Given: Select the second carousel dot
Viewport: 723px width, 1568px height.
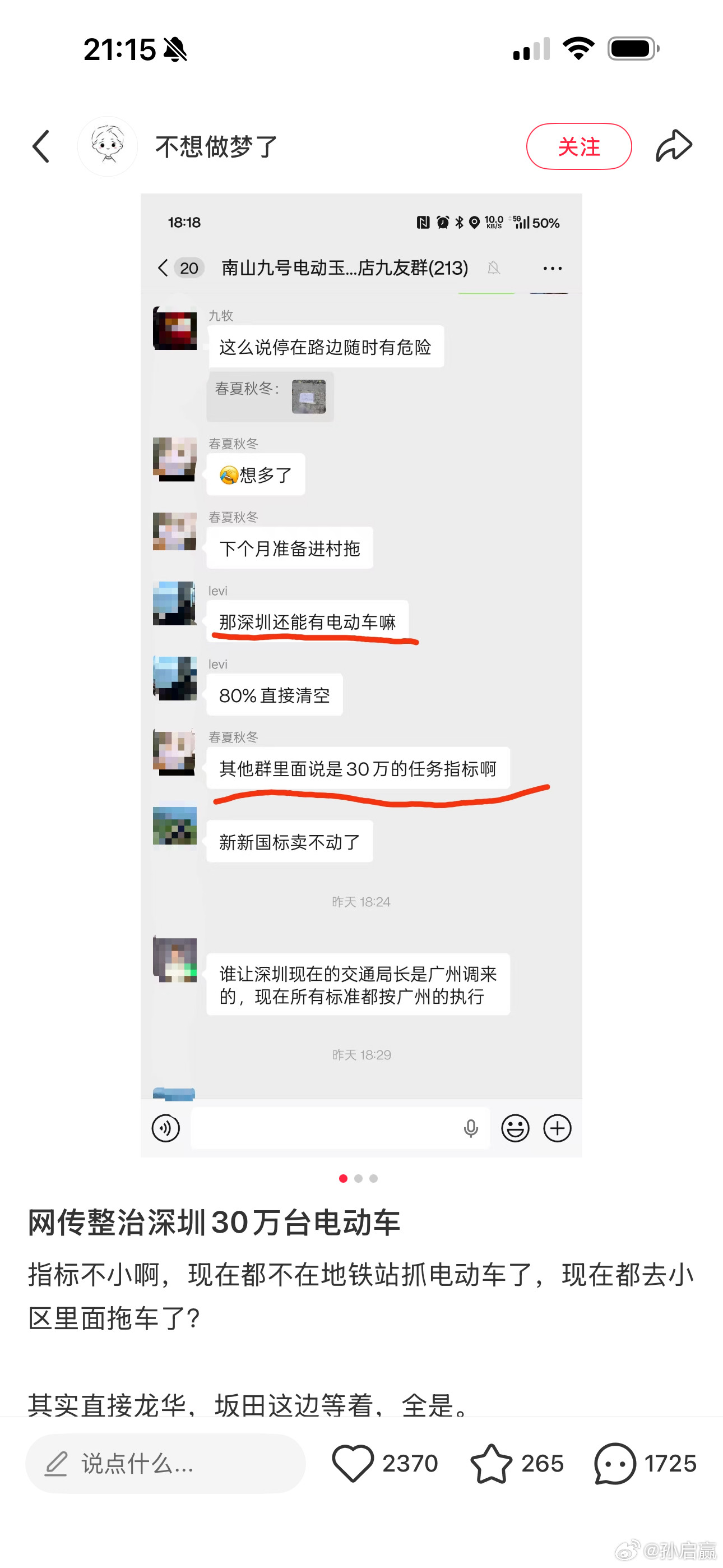Looking at the screenshot, I should click(359, 1178).
